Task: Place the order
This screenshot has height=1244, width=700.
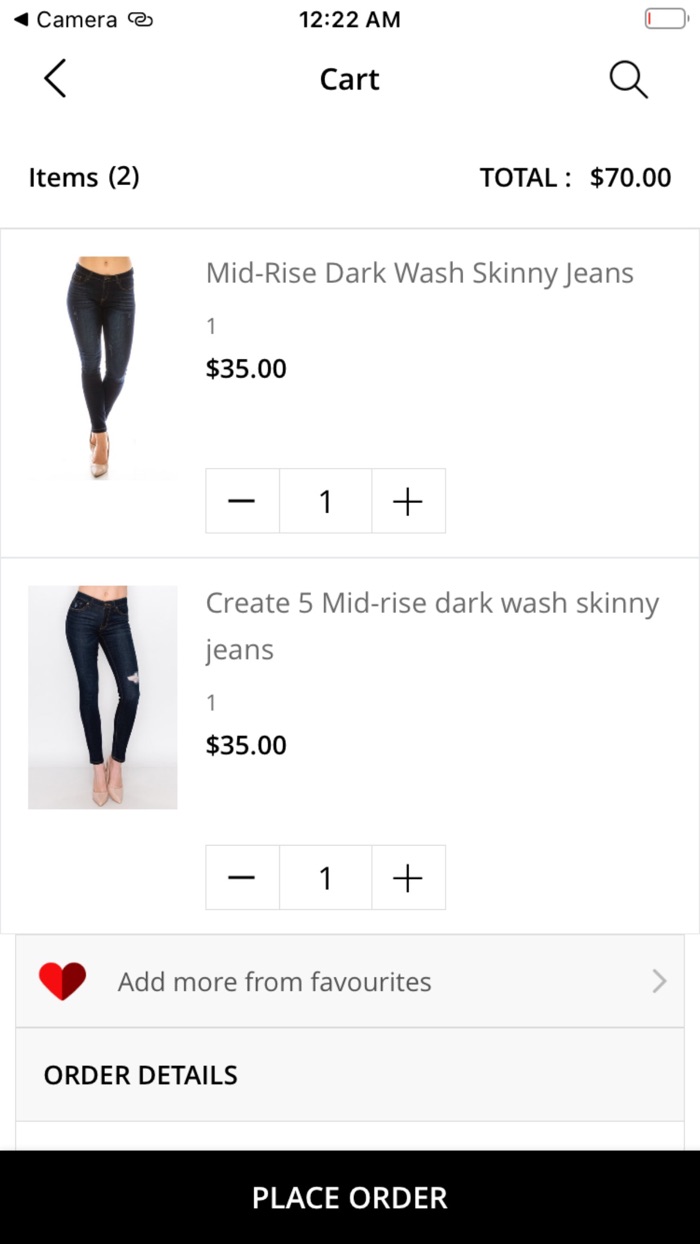Action: click(x=350, y=1197)
